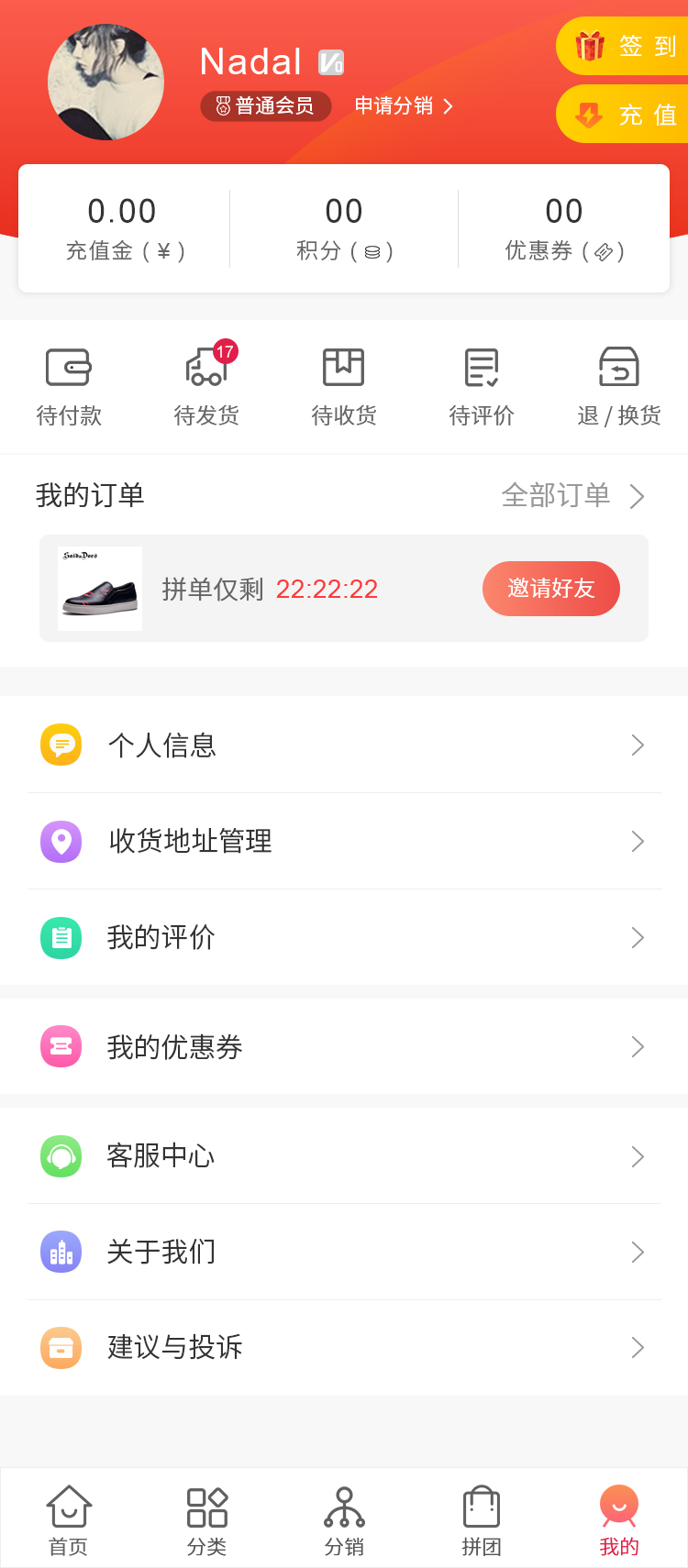This screenshot has width=688, height=1568.
Task: View 待发货 orders awaiting shipment
Action: 206,387
